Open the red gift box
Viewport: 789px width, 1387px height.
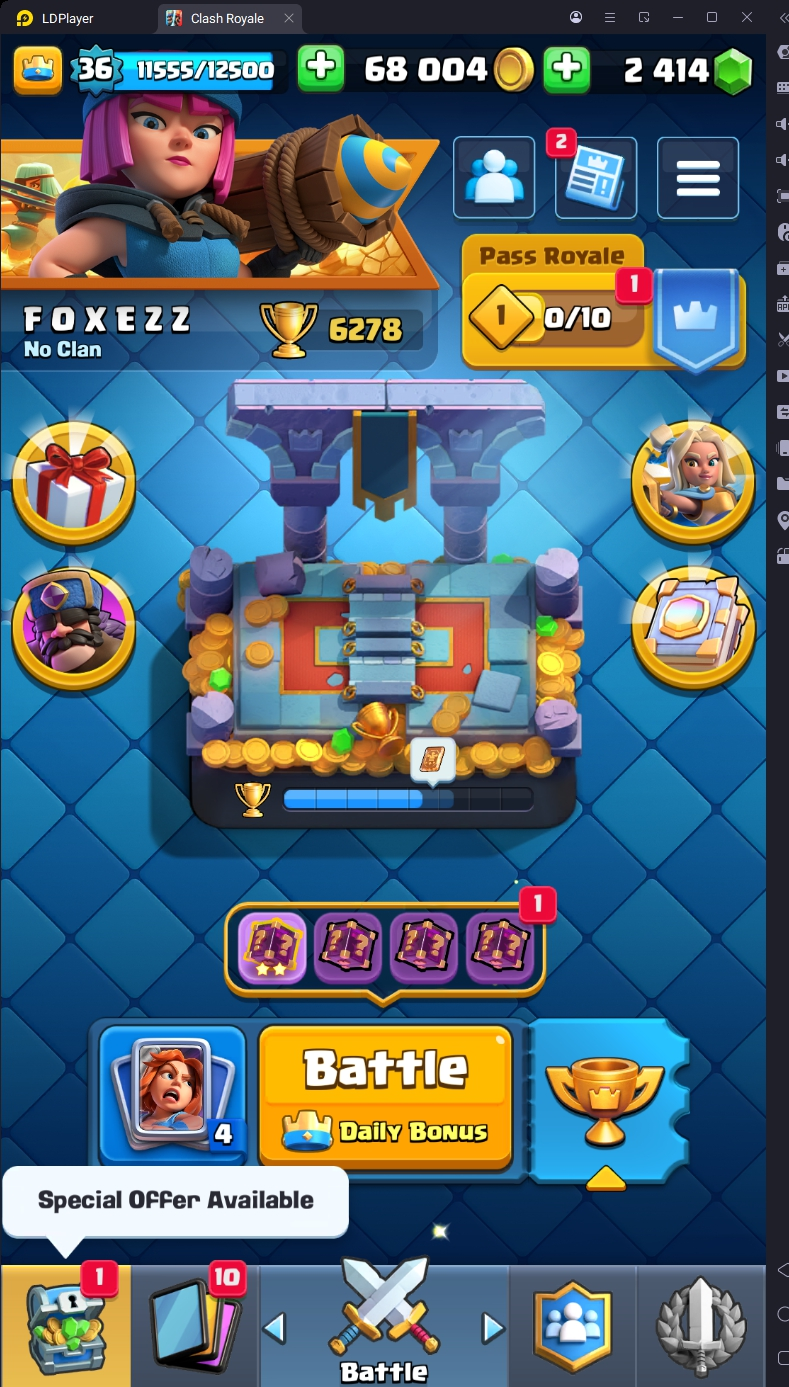[x=74, y=483]
